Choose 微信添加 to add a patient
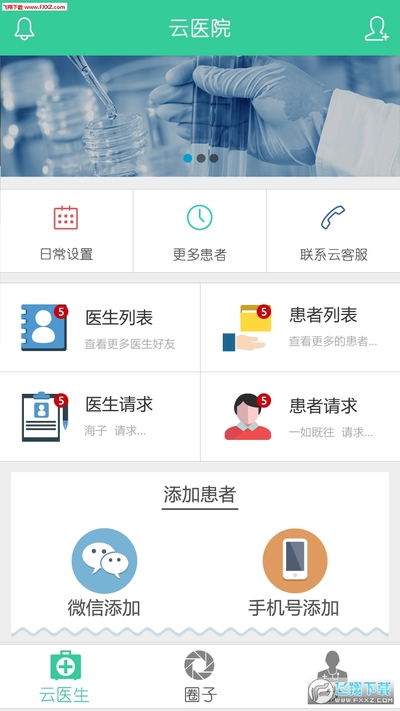The width and height of the screenshot is (400, 711). [x=104, y=573]
